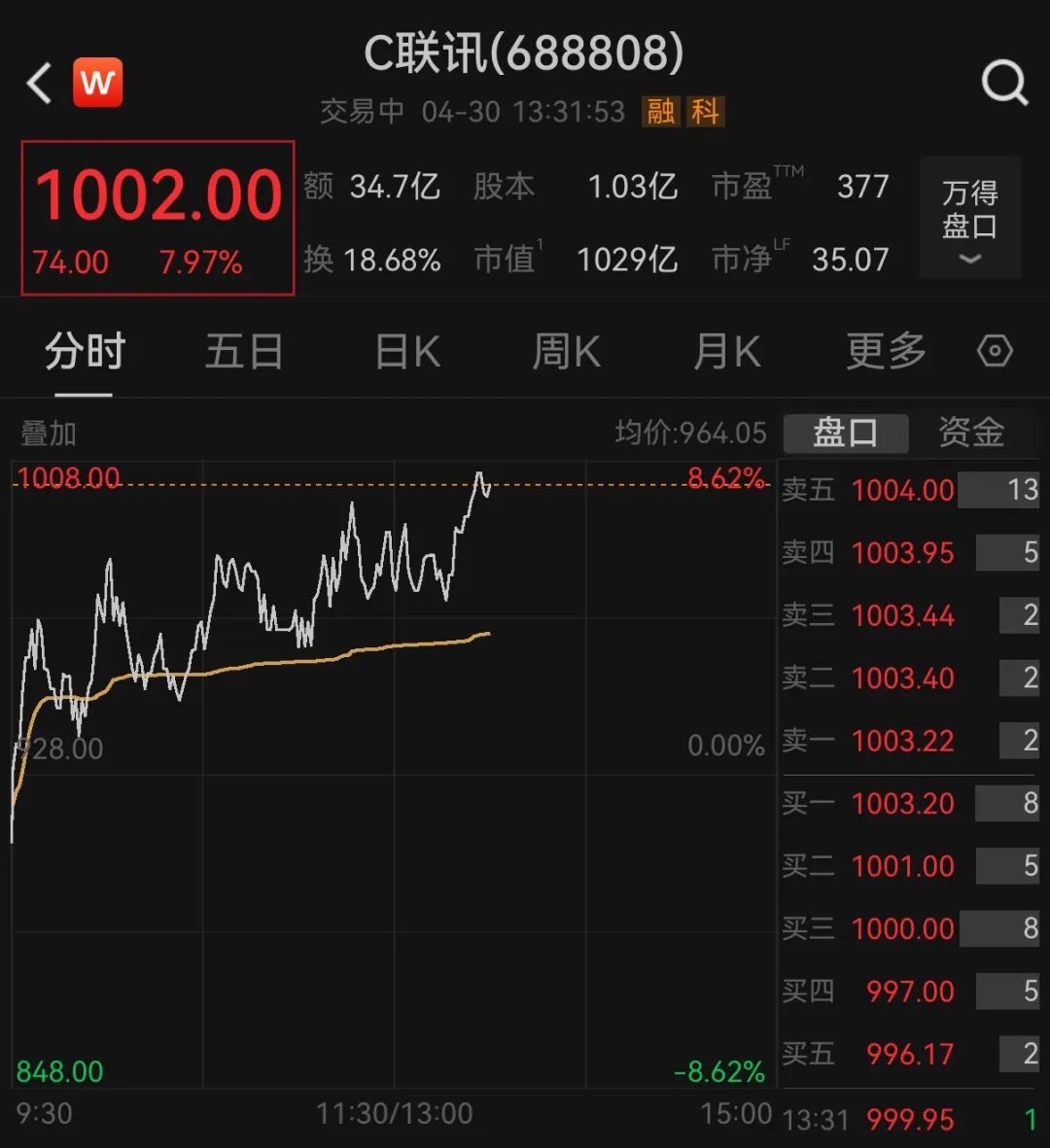View the 月K chart tab
1050x1148 pixels.
727,351
